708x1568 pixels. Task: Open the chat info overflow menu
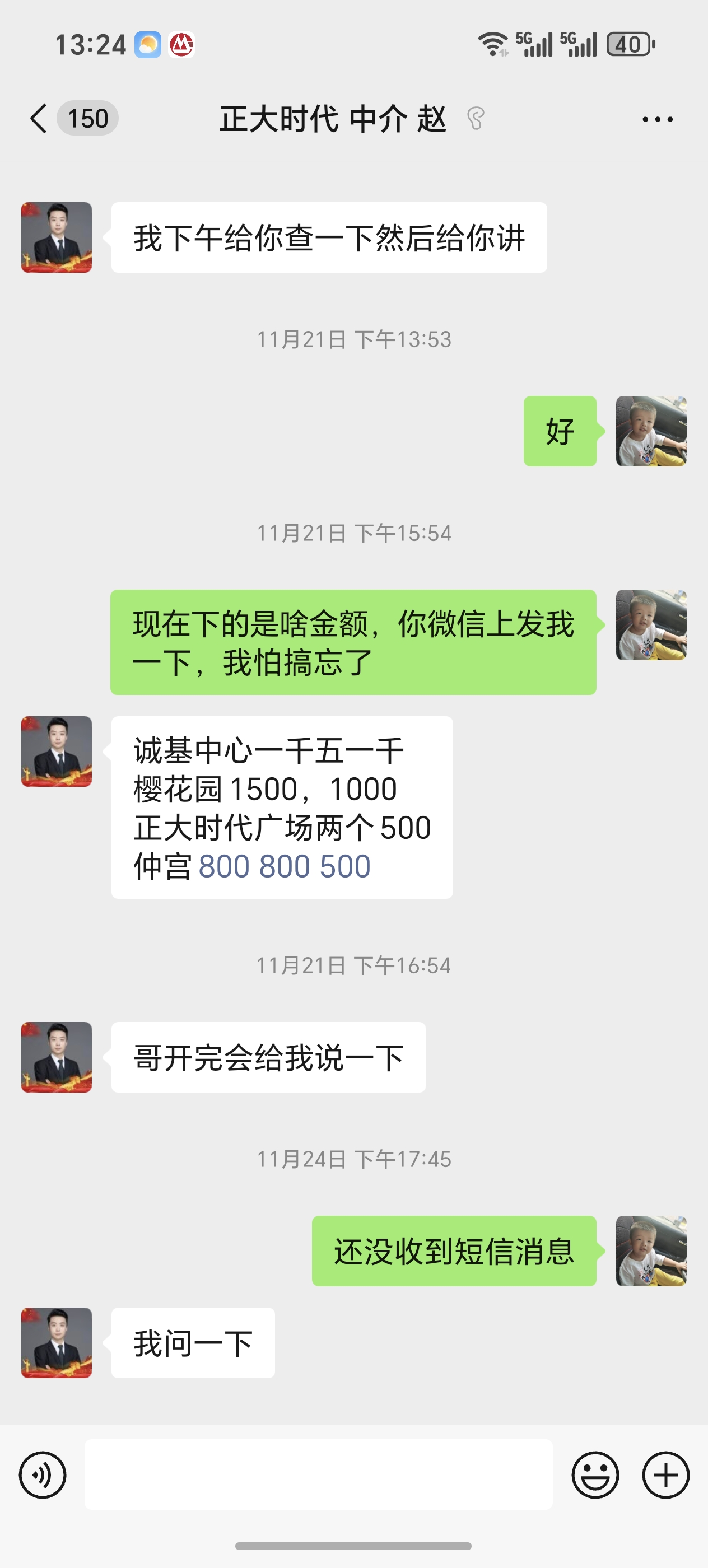coord(658,119)
